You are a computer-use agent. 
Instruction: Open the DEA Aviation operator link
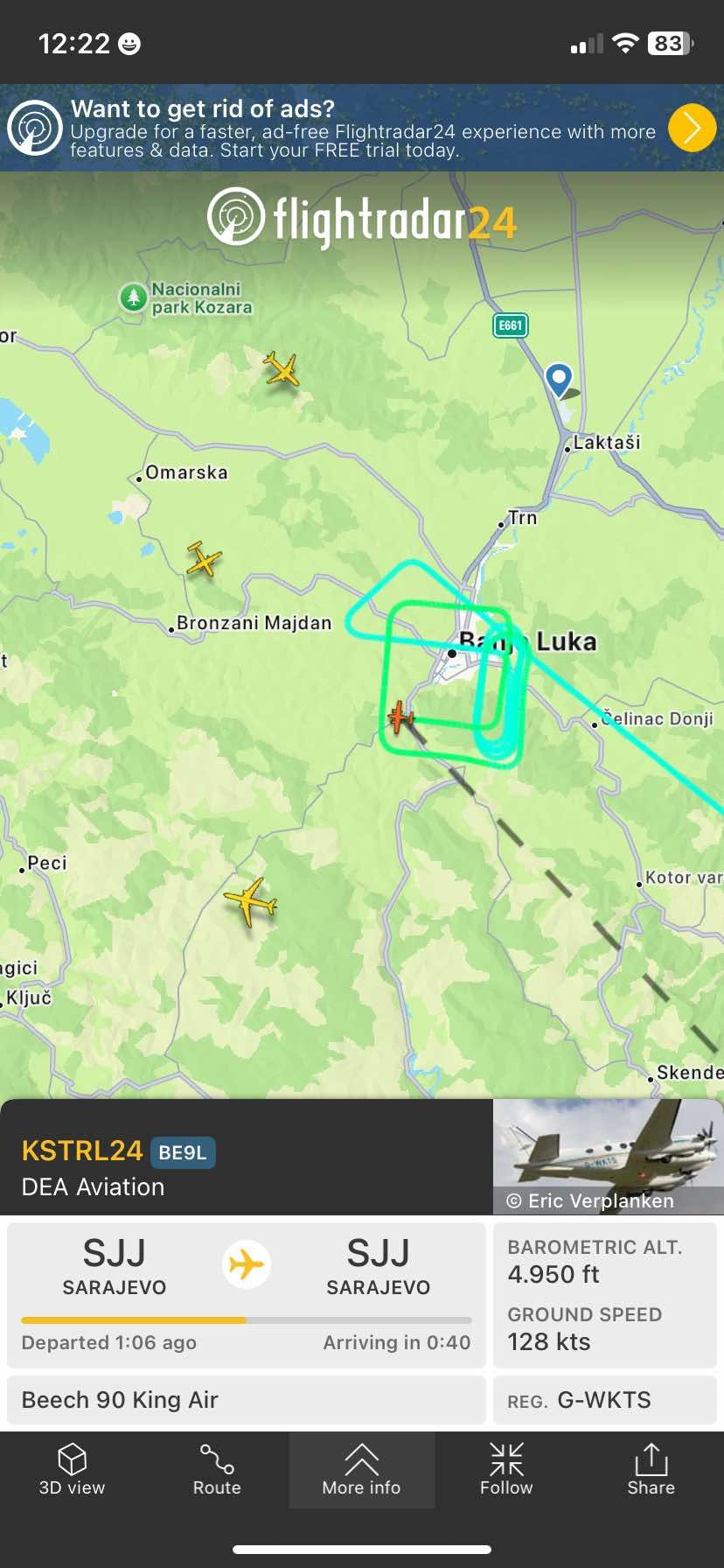[x=91, y=1186]
